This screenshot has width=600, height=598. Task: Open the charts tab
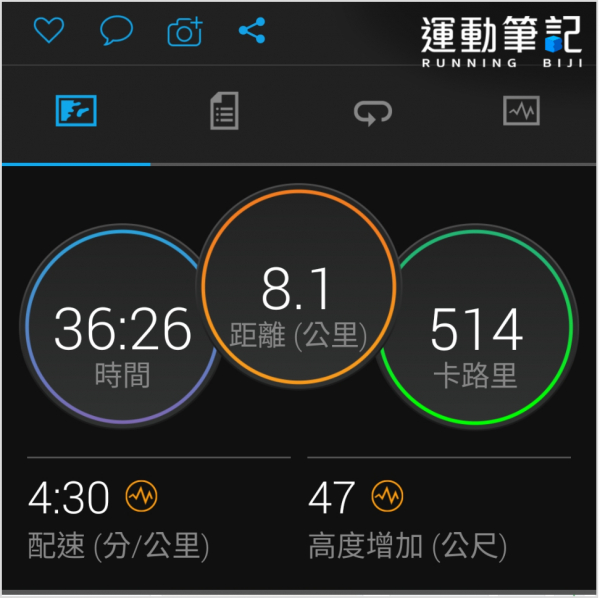521,112
